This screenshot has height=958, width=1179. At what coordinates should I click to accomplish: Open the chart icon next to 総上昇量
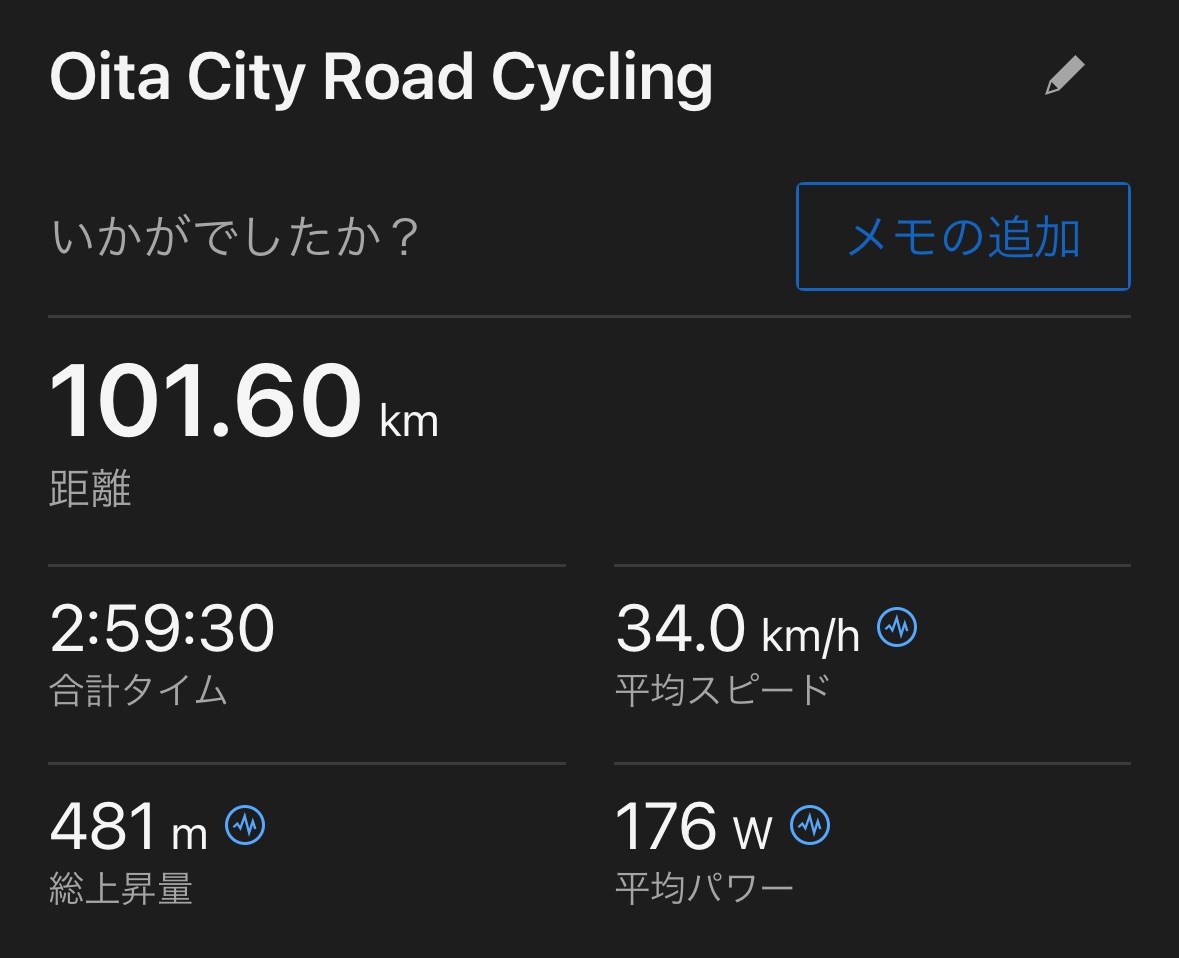coord(245,825)
